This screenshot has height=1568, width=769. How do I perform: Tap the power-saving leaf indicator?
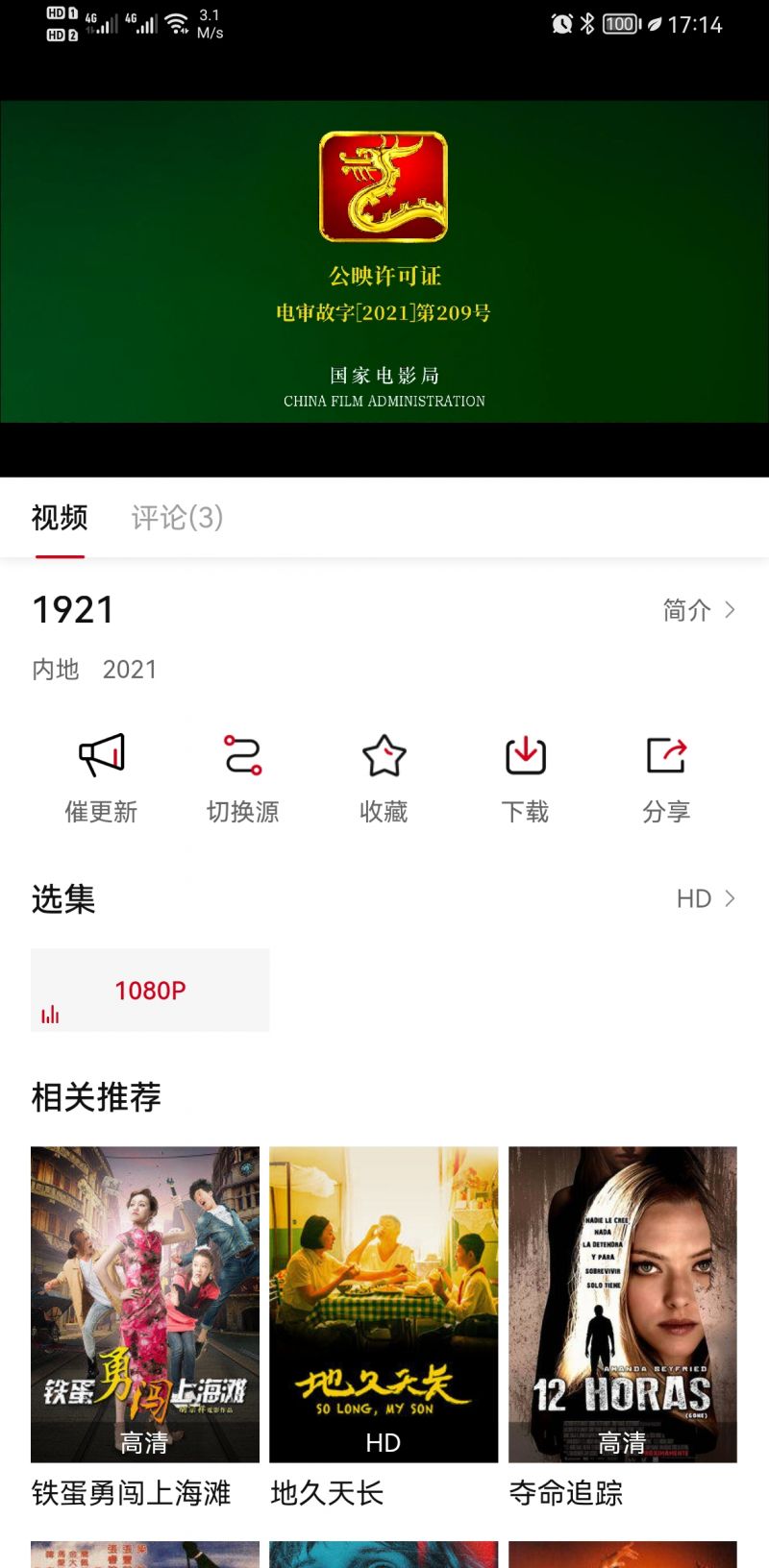pyautogui.click(x=656, y=24)
